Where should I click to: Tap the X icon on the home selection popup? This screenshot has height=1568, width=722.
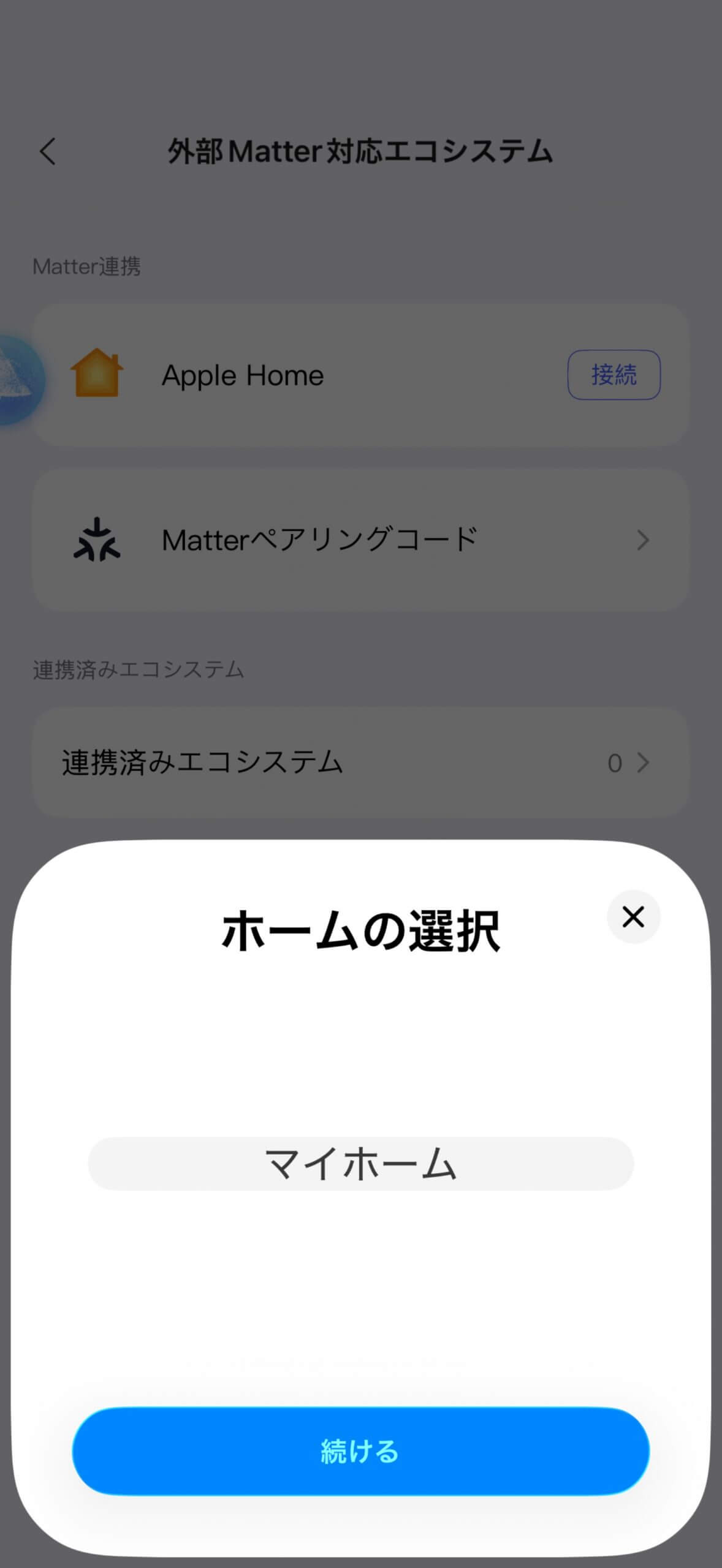(x=634, y=917)
